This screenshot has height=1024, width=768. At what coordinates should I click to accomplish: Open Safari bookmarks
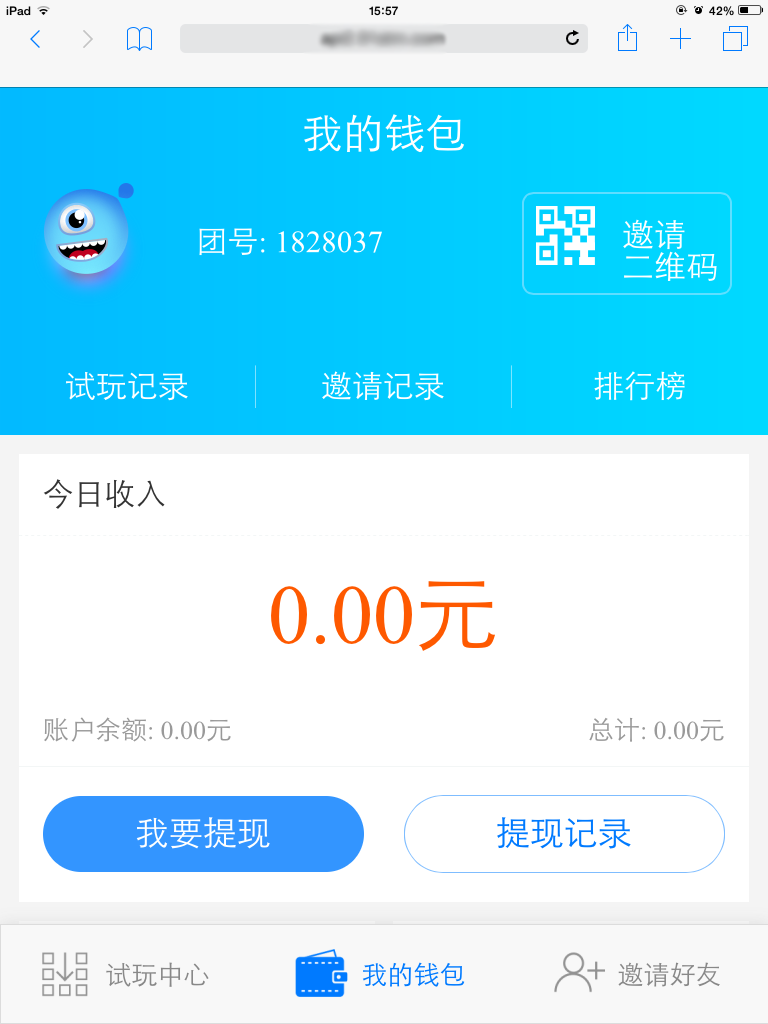pyautogui.click(x=139, y=39)
